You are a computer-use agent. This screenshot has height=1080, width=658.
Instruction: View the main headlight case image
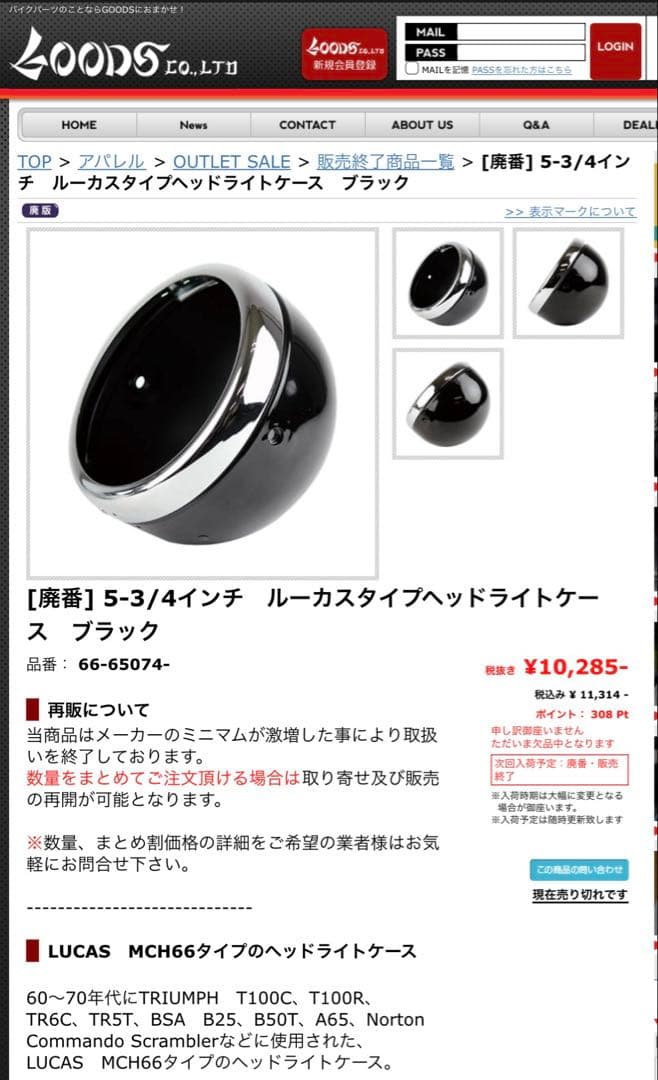[x=202, y=403]
